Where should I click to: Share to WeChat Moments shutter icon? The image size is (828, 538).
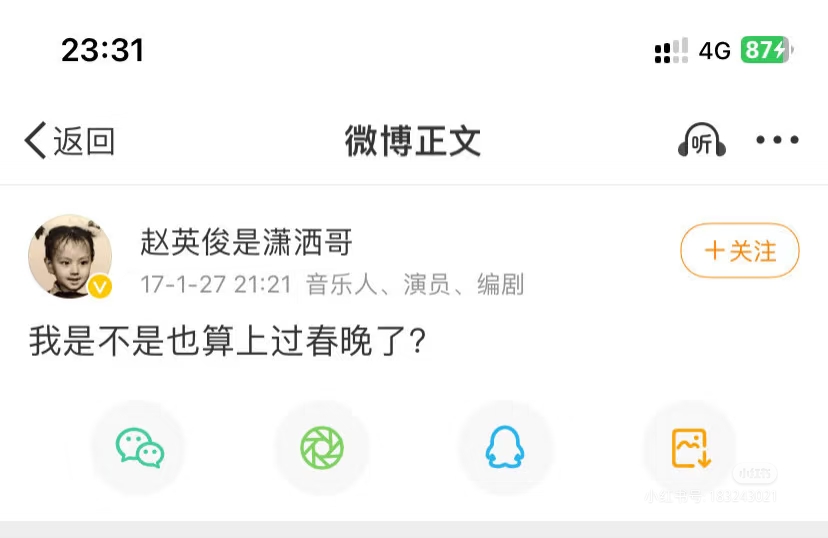point(322,448)
